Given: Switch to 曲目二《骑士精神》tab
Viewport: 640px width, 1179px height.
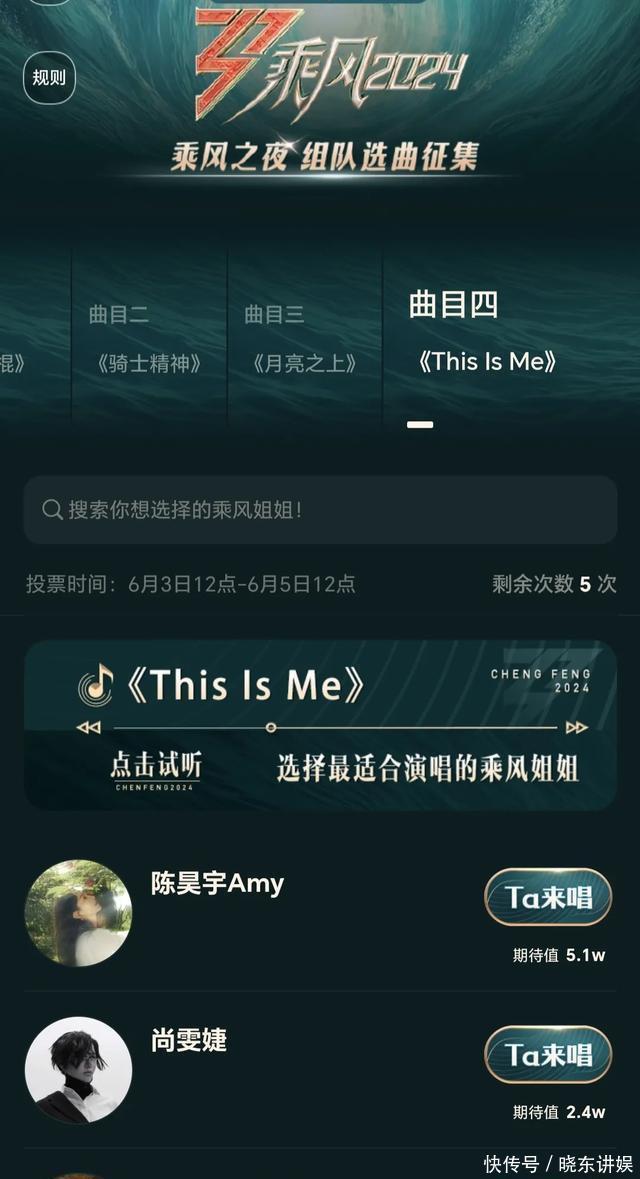Looking at the screenshot, I should [149, 338].
